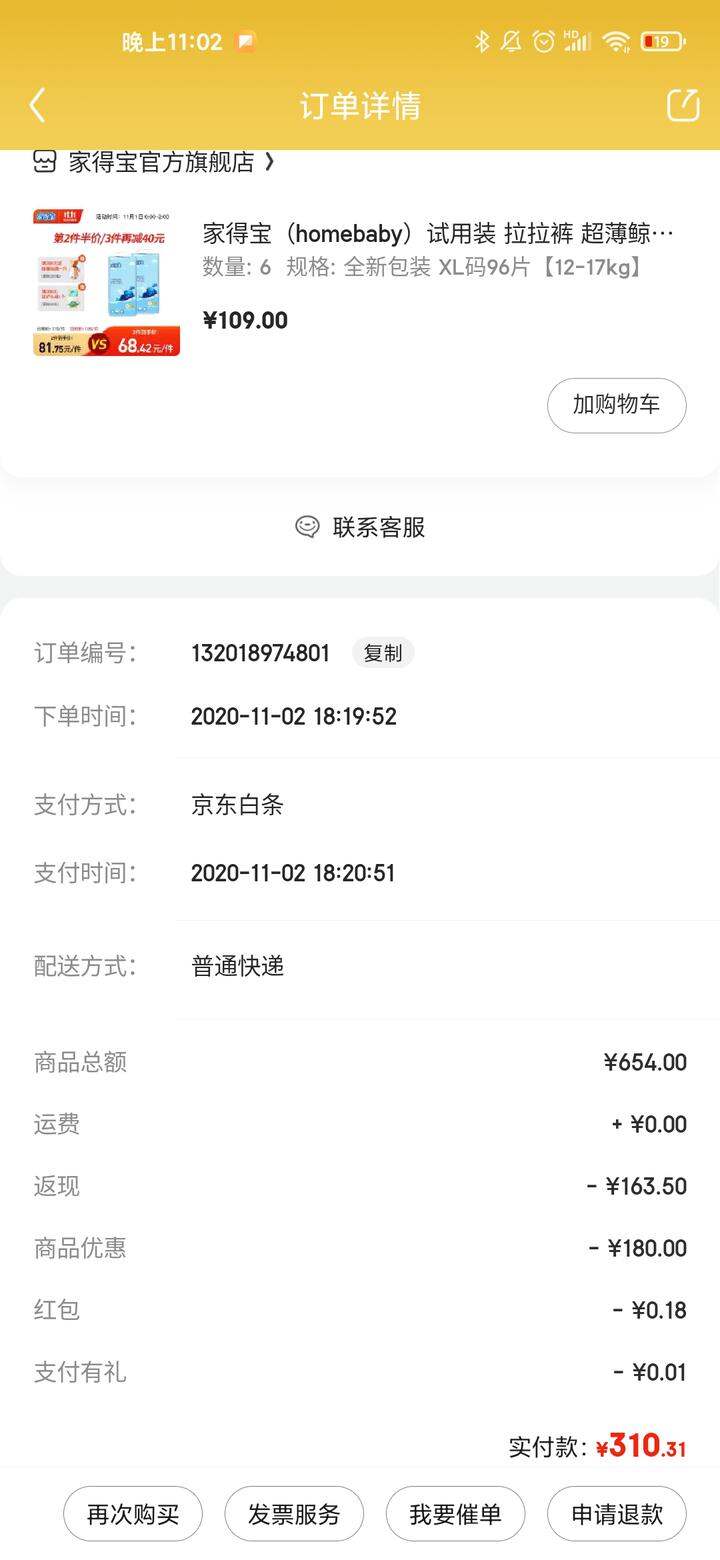Screen dimensions: 720x1560
Task: Select 申请退款 to request a refund
Action: 617,1514
